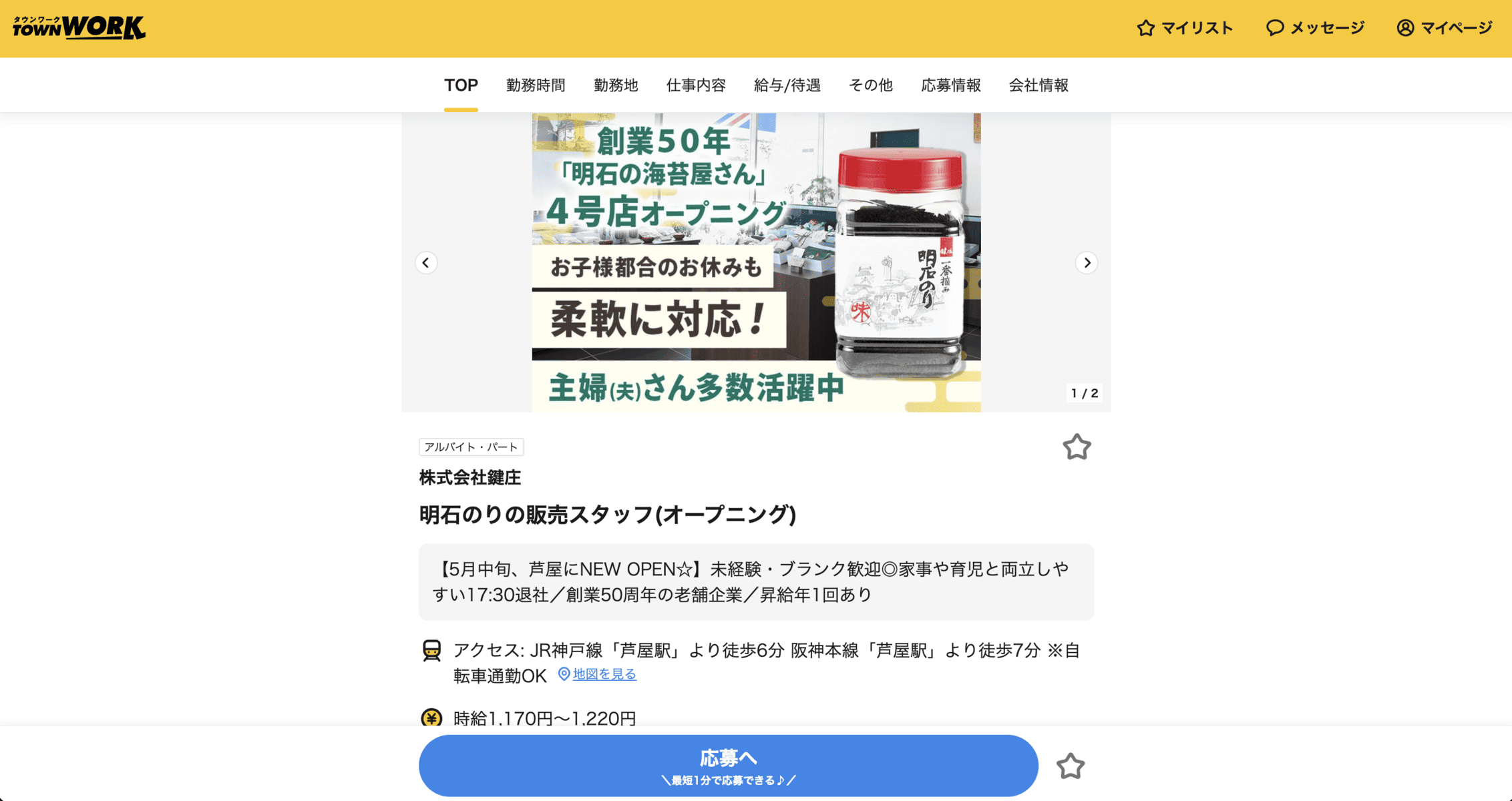Open the 給与/待遇 tab

(x=787, y=85)
